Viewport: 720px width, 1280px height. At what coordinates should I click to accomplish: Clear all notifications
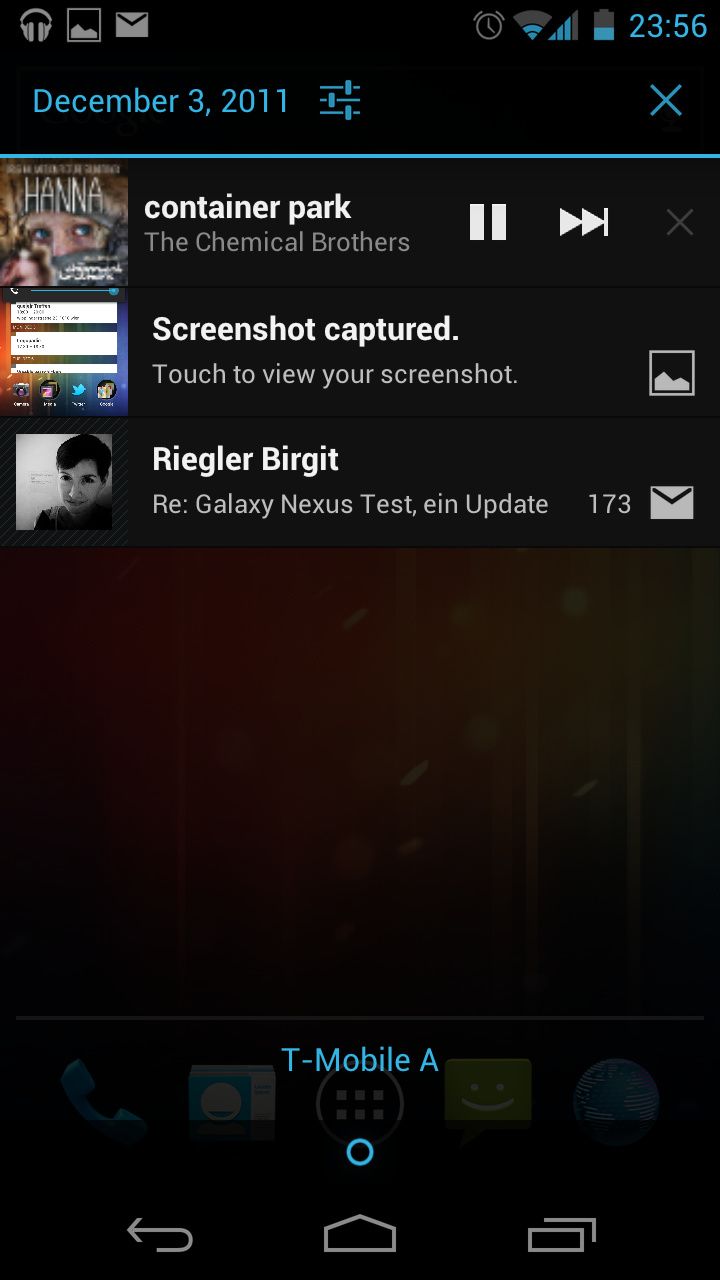[665, 101]
